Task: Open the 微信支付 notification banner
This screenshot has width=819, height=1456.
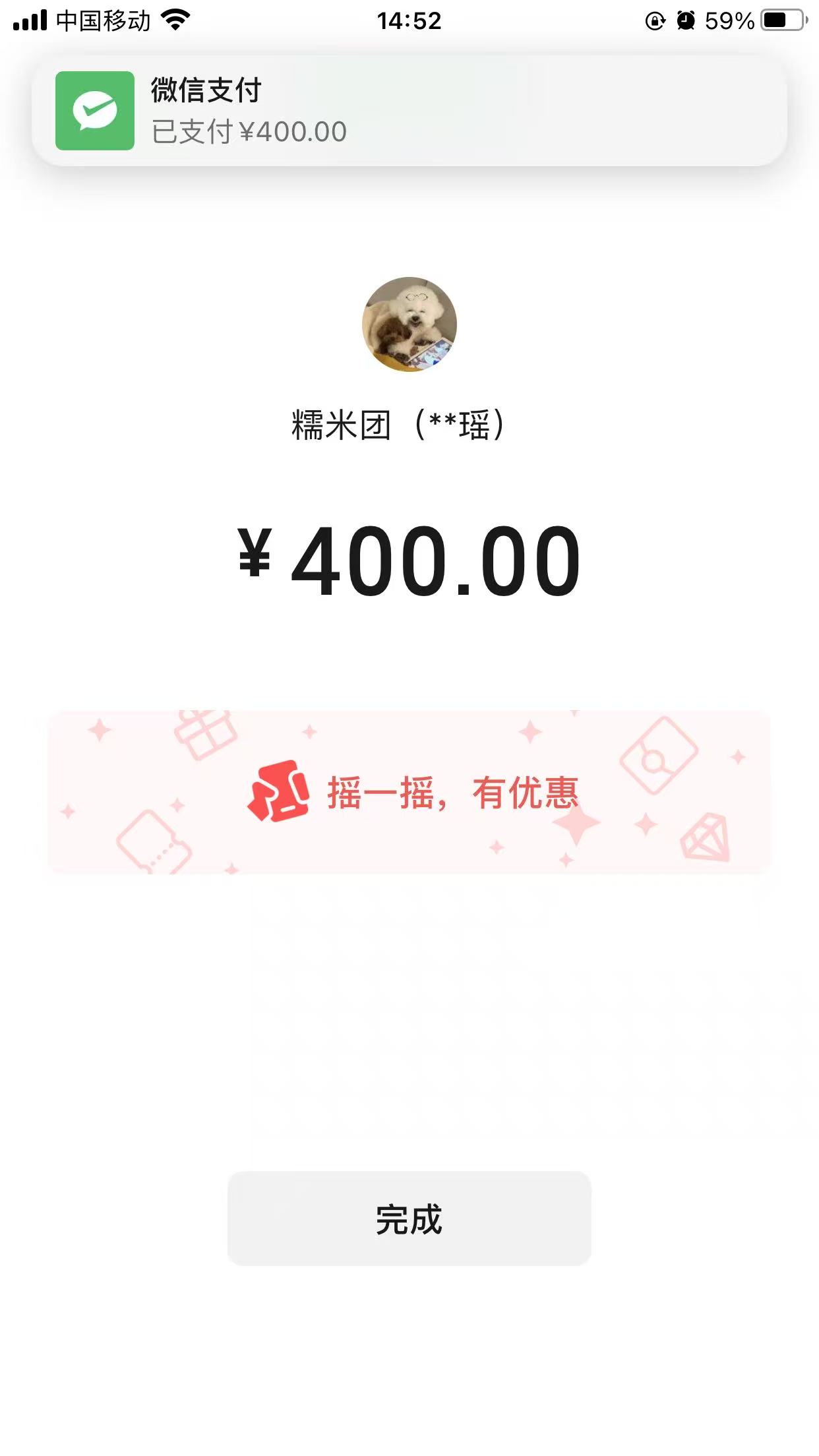Action: (409, 111)
